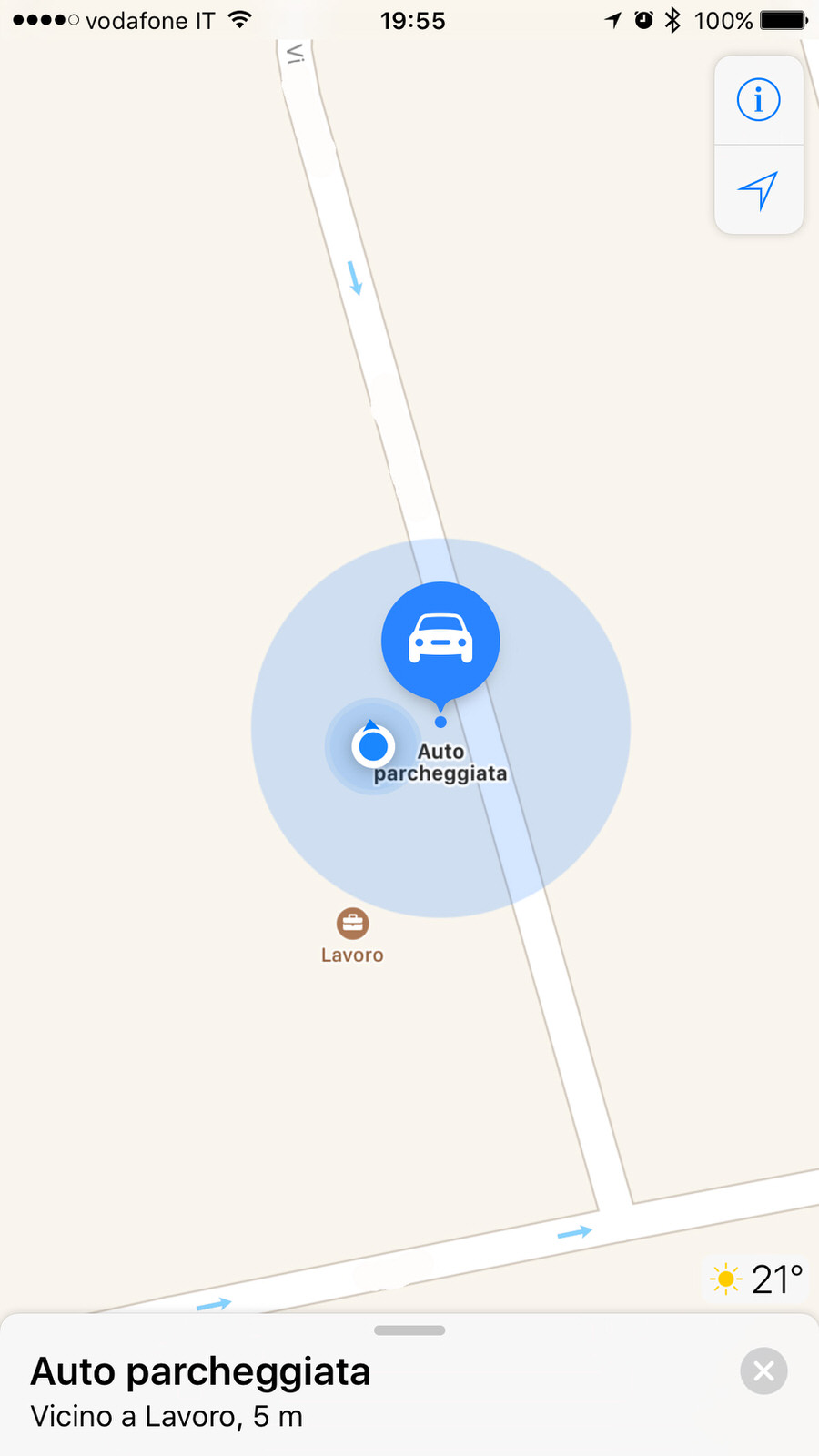Dismiss the Auto parcheggiata card
Screen dimensions: 819x1456
coord(763,1370)
